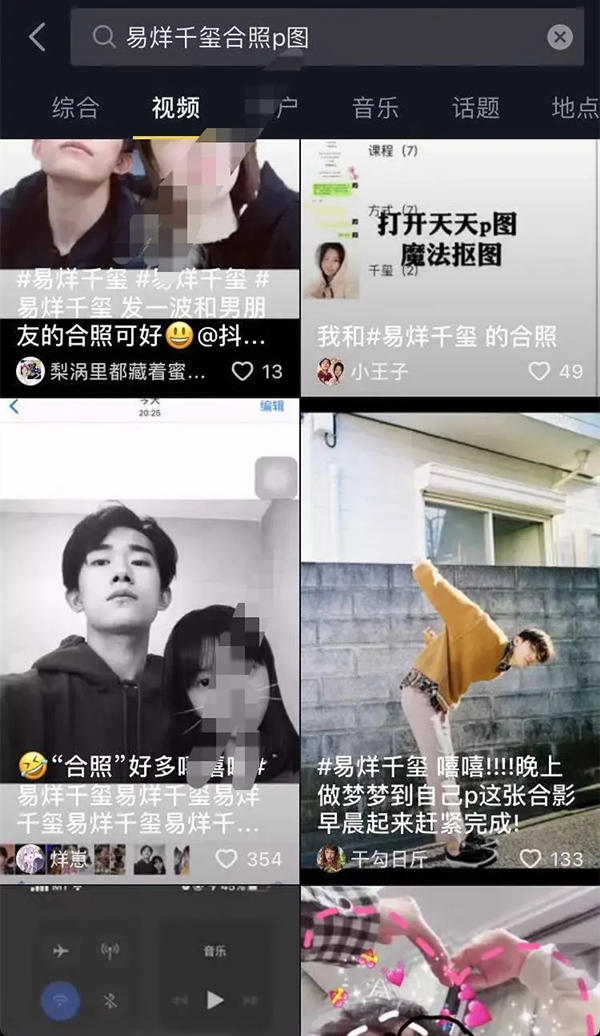Image resolution: width=600 pixels, height=1036 pixels.
Task: Like the video with 133 likes
Action: [531, 858]
